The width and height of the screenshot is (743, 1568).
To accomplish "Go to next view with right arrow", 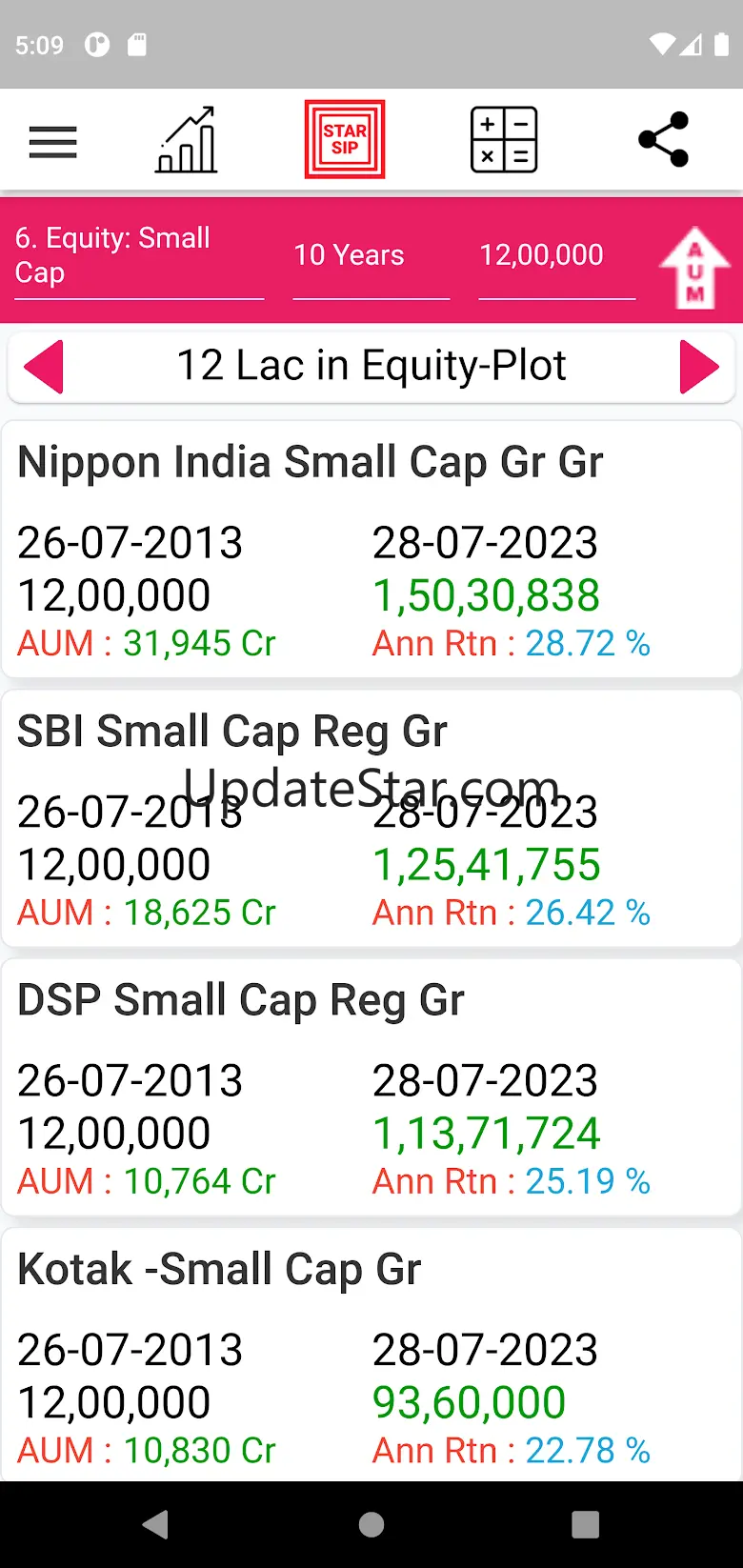I will click(x=699, y=367).
